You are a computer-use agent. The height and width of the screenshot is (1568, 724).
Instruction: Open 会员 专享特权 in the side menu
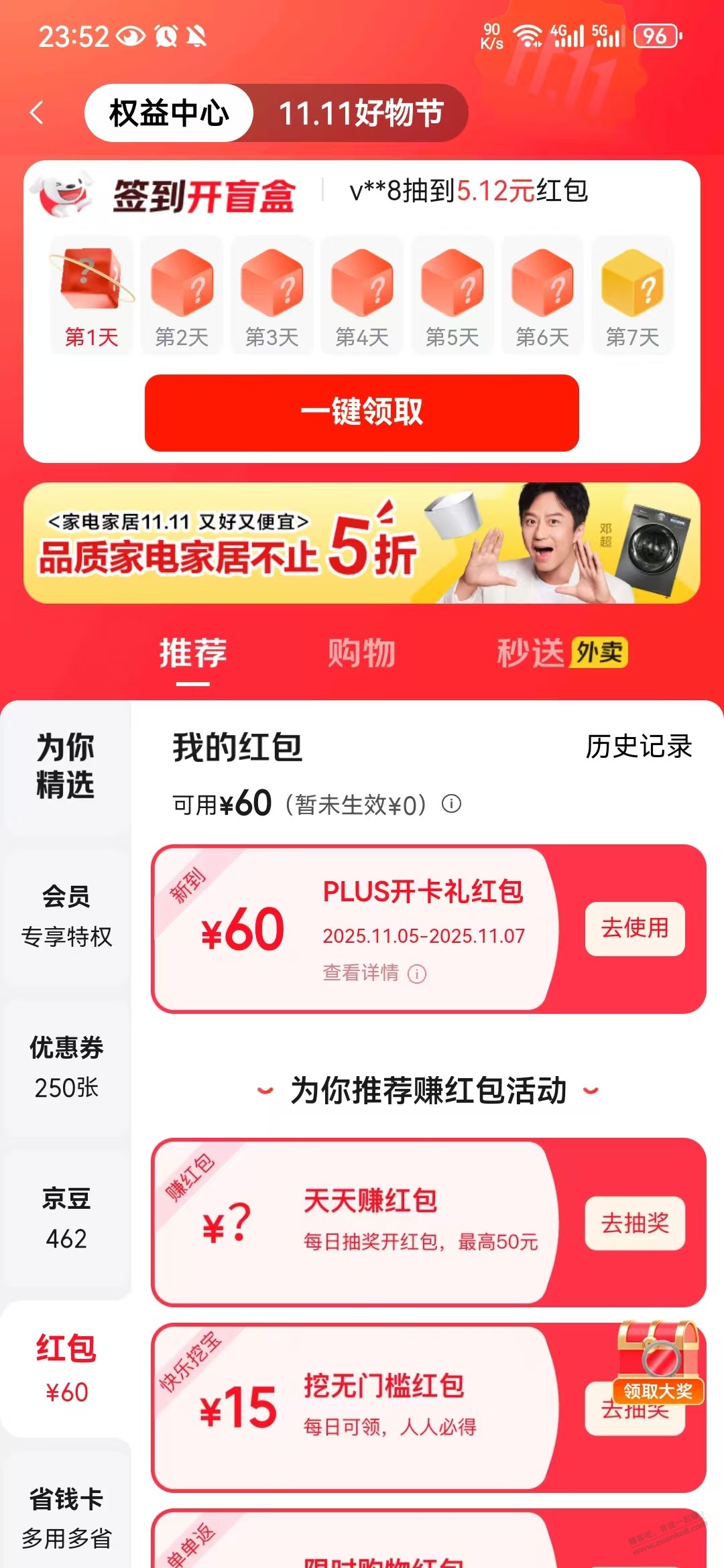point(66,915)
